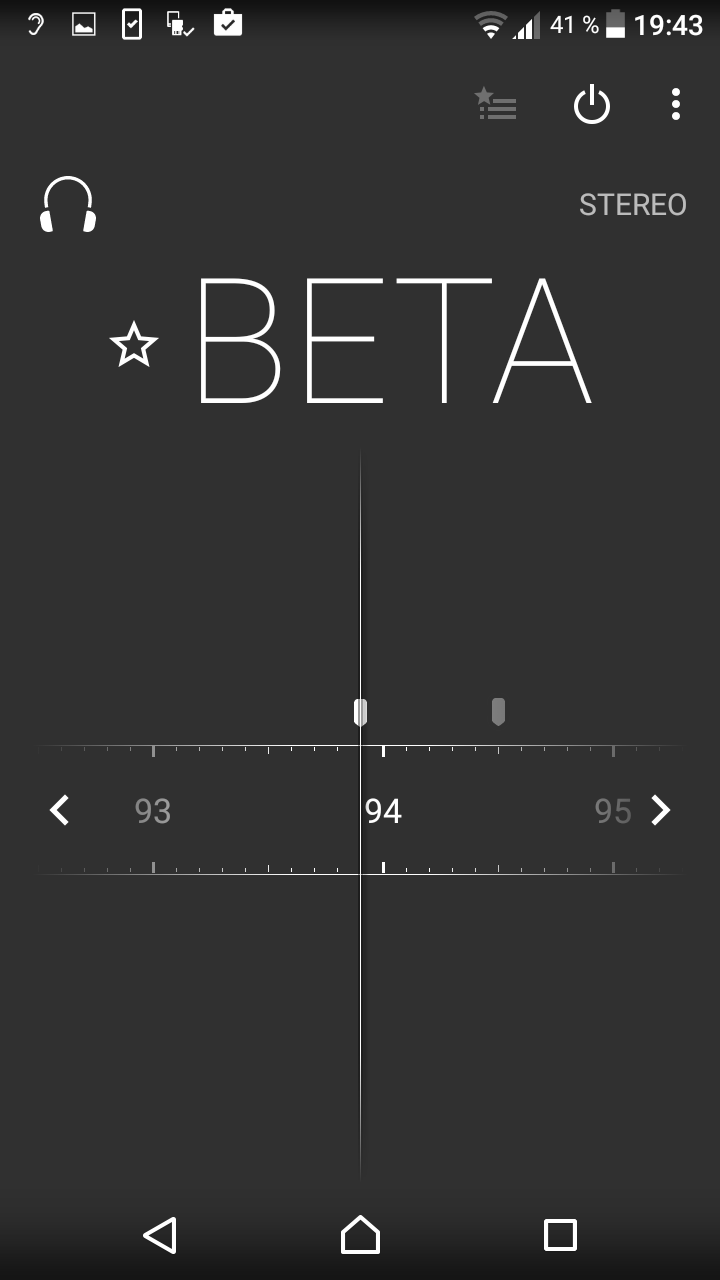Open the favorites list icon
Viewport: 720px width, 1280px height.
point(495,104)
